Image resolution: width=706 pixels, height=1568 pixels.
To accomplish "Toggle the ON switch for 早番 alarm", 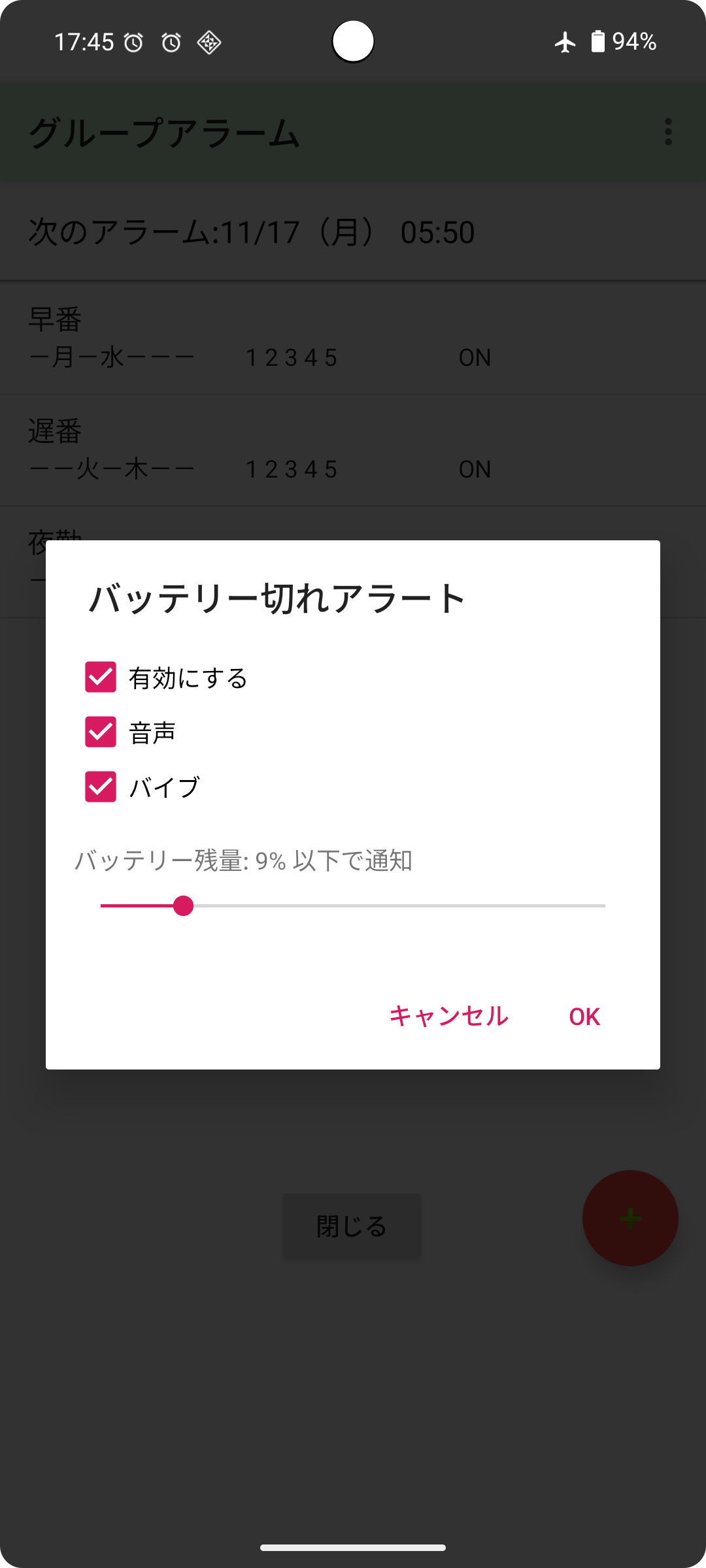I will [475, 357].
